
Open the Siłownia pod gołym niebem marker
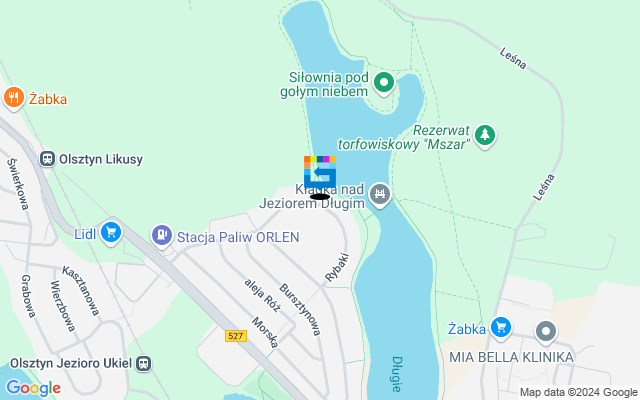pos(384,85)
